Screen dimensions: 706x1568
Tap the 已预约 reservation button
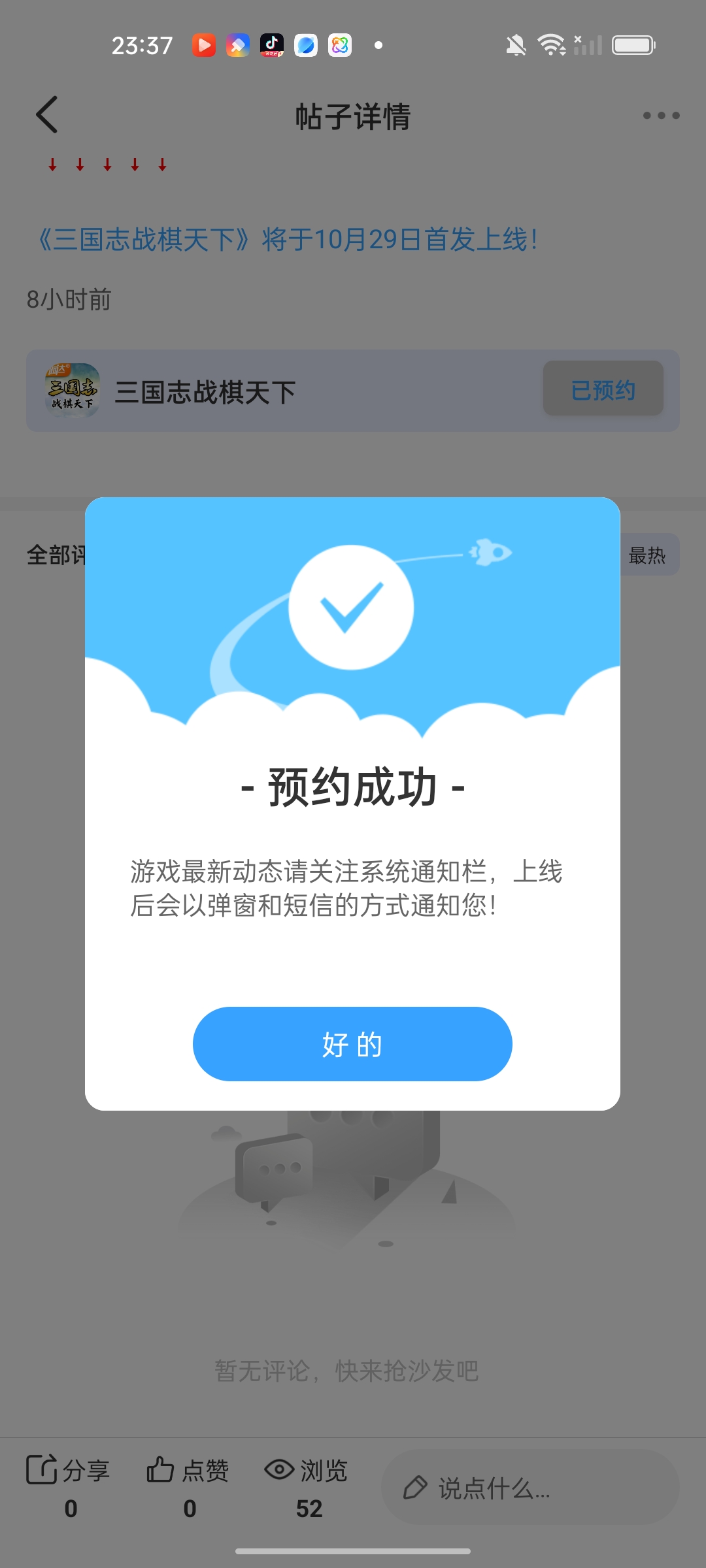point(603,390)
